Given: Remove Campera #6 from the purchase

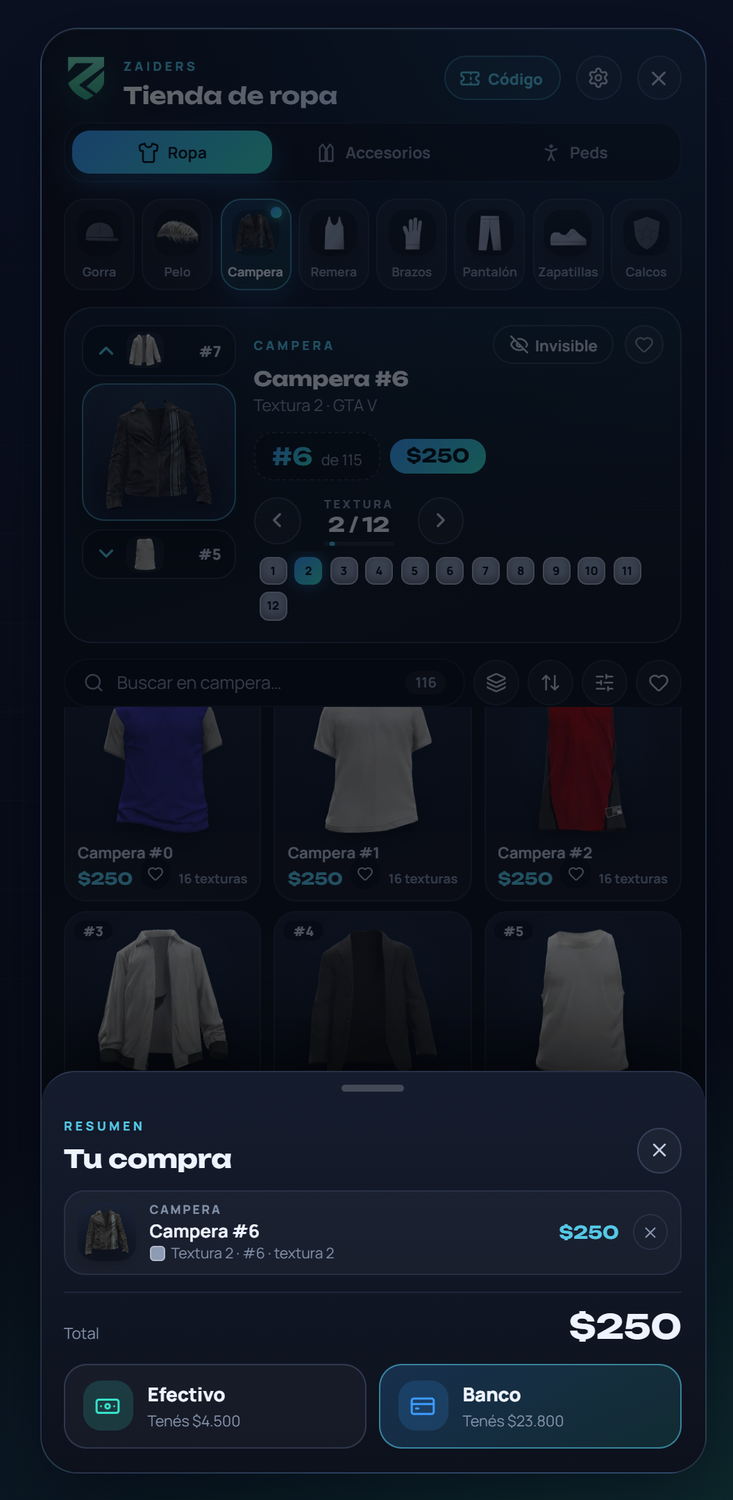Looking at the screenshot, I should pyautogui.click(x=650, y=1232).
